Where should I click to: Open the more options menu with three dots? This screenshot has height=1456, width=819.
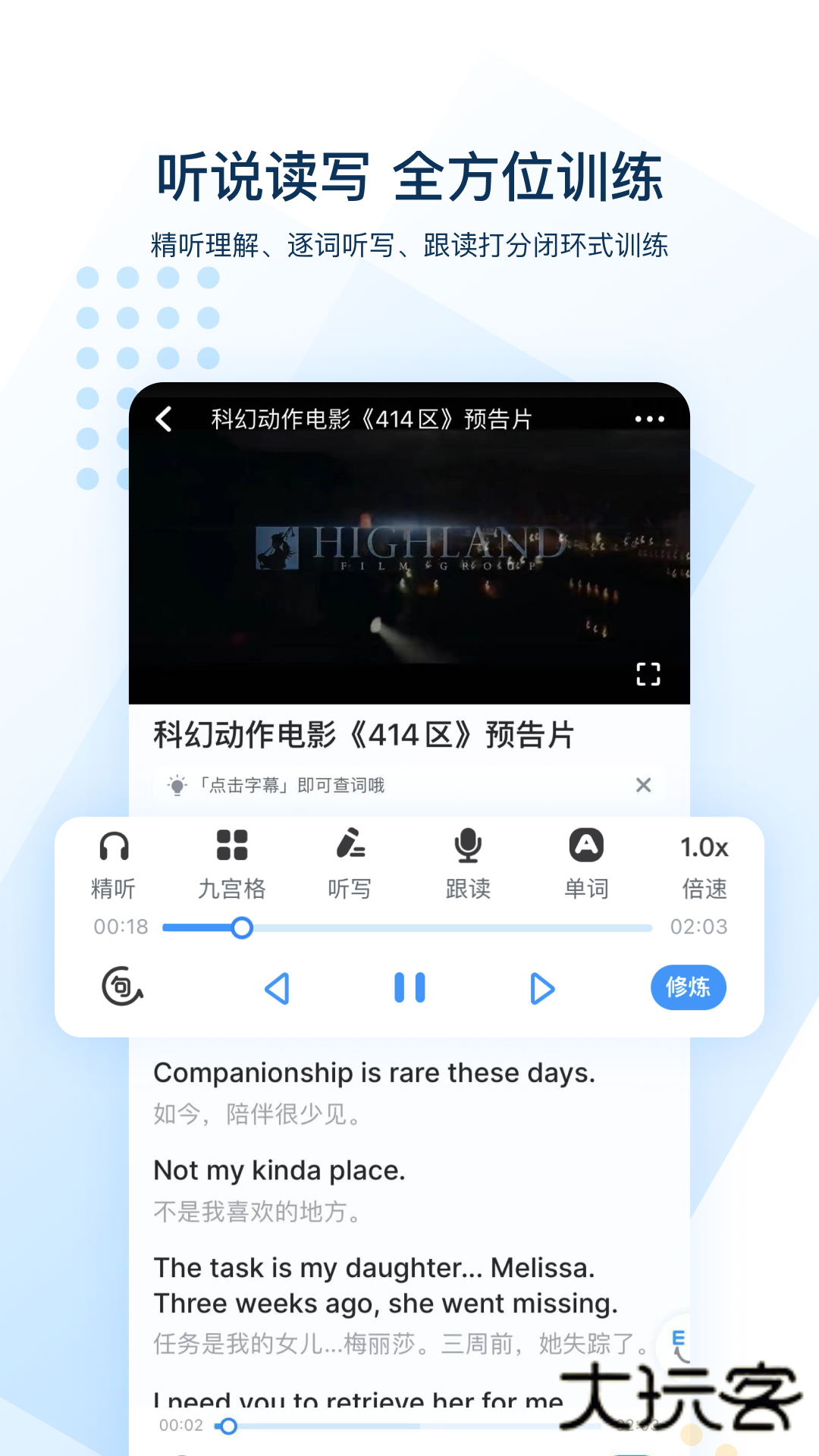coord(649,419)
